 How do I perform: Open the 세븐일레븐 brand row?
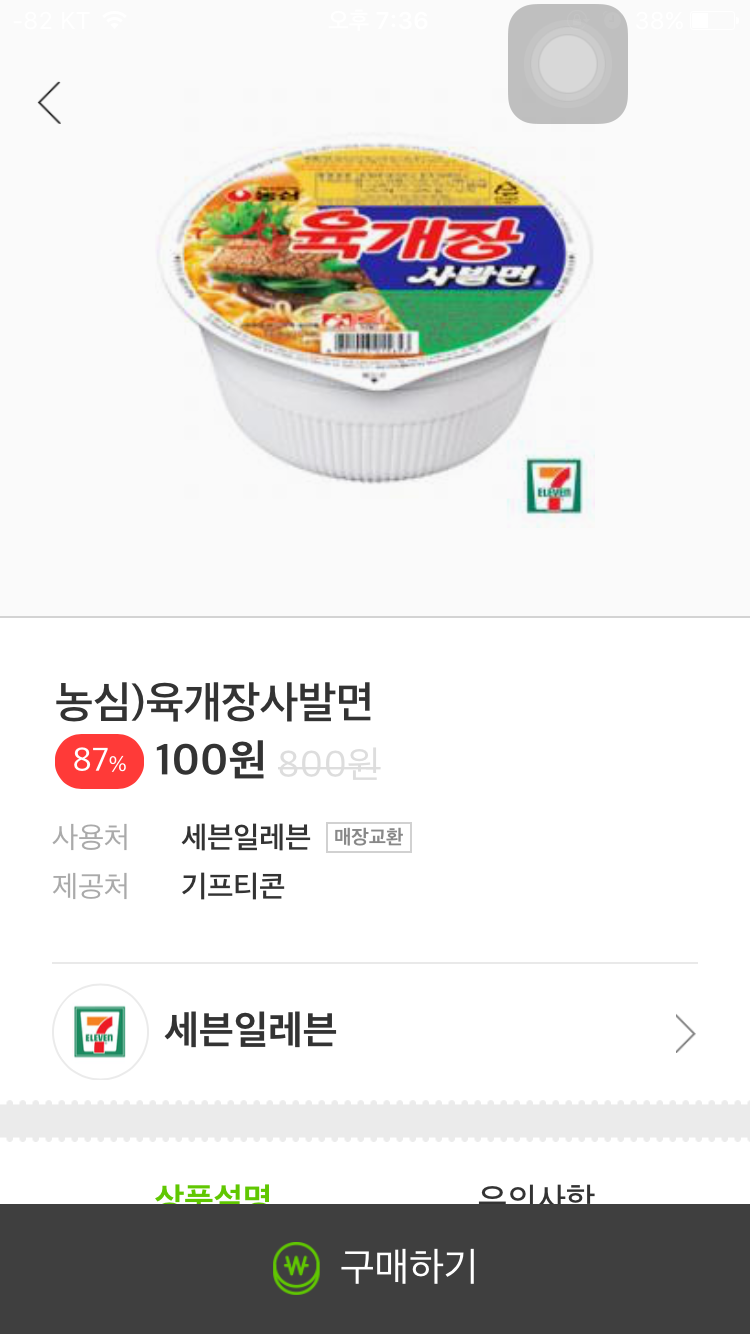coord(375,1032)
